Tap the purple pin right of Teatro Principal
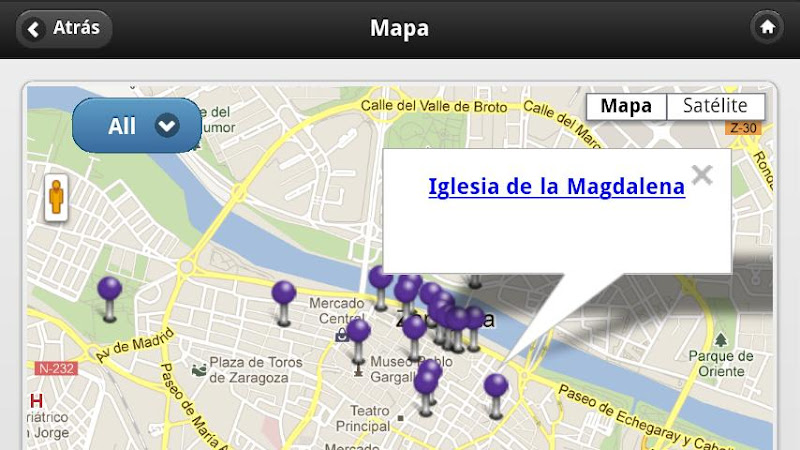Screen dimensions: 800x450 pos(496,388)
